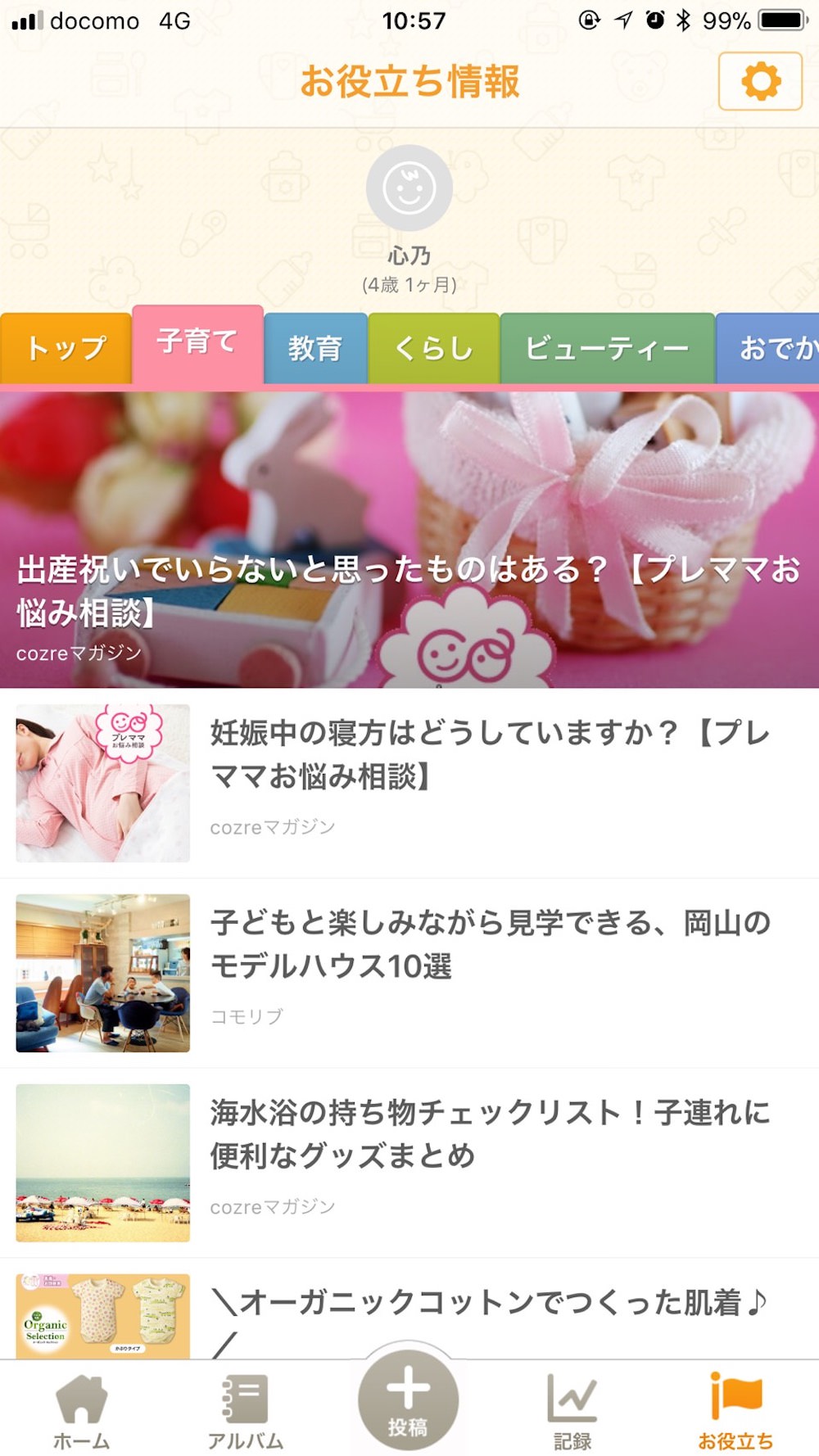Open the article on 妊娠中の寝方
Image resolution: width=819 pixels, height=1456 pixels.
pyautogui.click(x=489, y=755)
